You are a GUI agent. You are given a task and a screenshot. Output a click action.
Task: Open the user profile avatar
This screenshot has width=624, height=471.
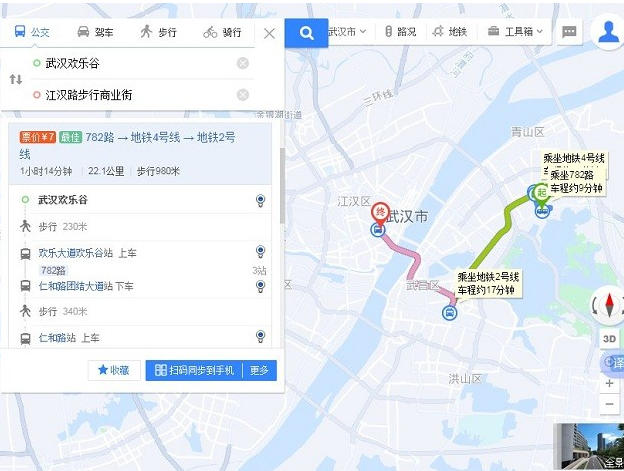tap(608, 32)
